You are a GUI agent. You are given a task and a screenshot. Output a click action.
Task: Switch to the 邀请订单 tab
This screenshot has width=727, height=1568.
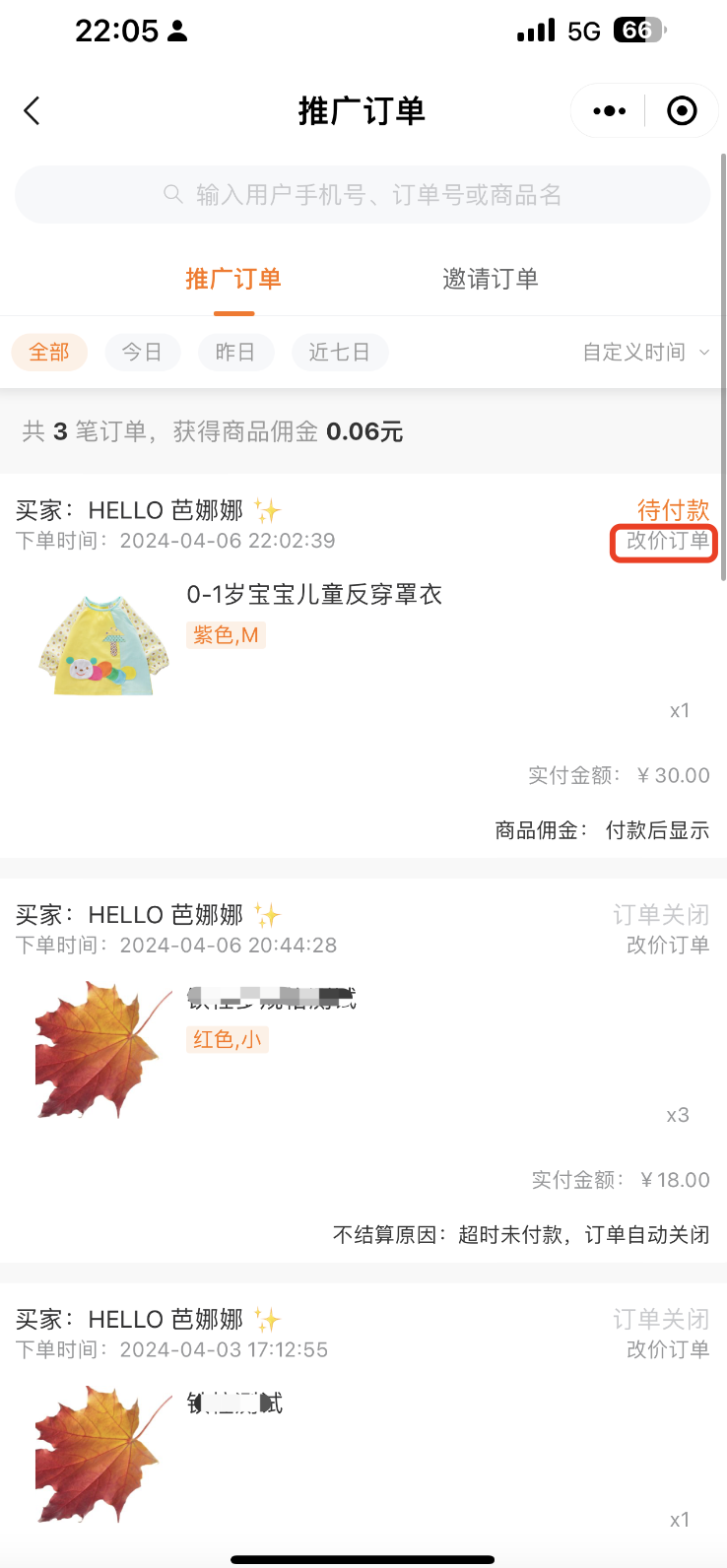491,279
